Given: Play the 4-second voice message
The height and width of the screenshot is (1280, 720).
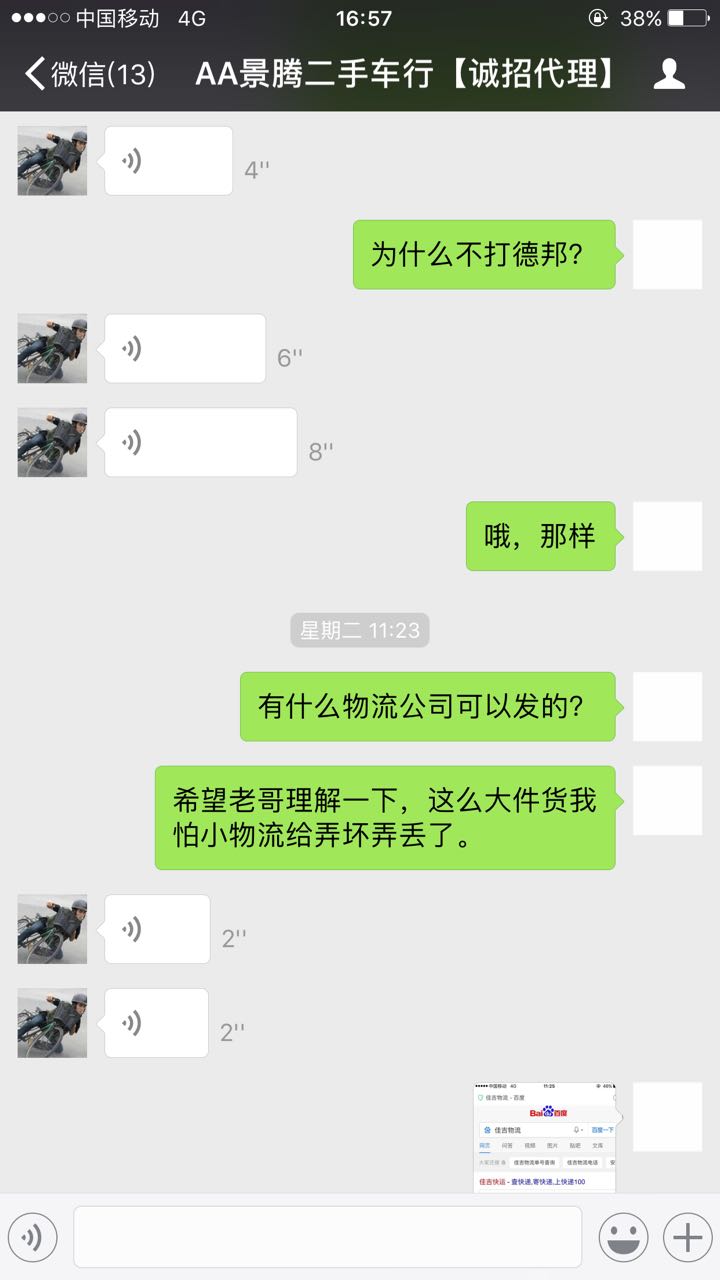Looking at the screenshot, I should (x=168, y=161).
